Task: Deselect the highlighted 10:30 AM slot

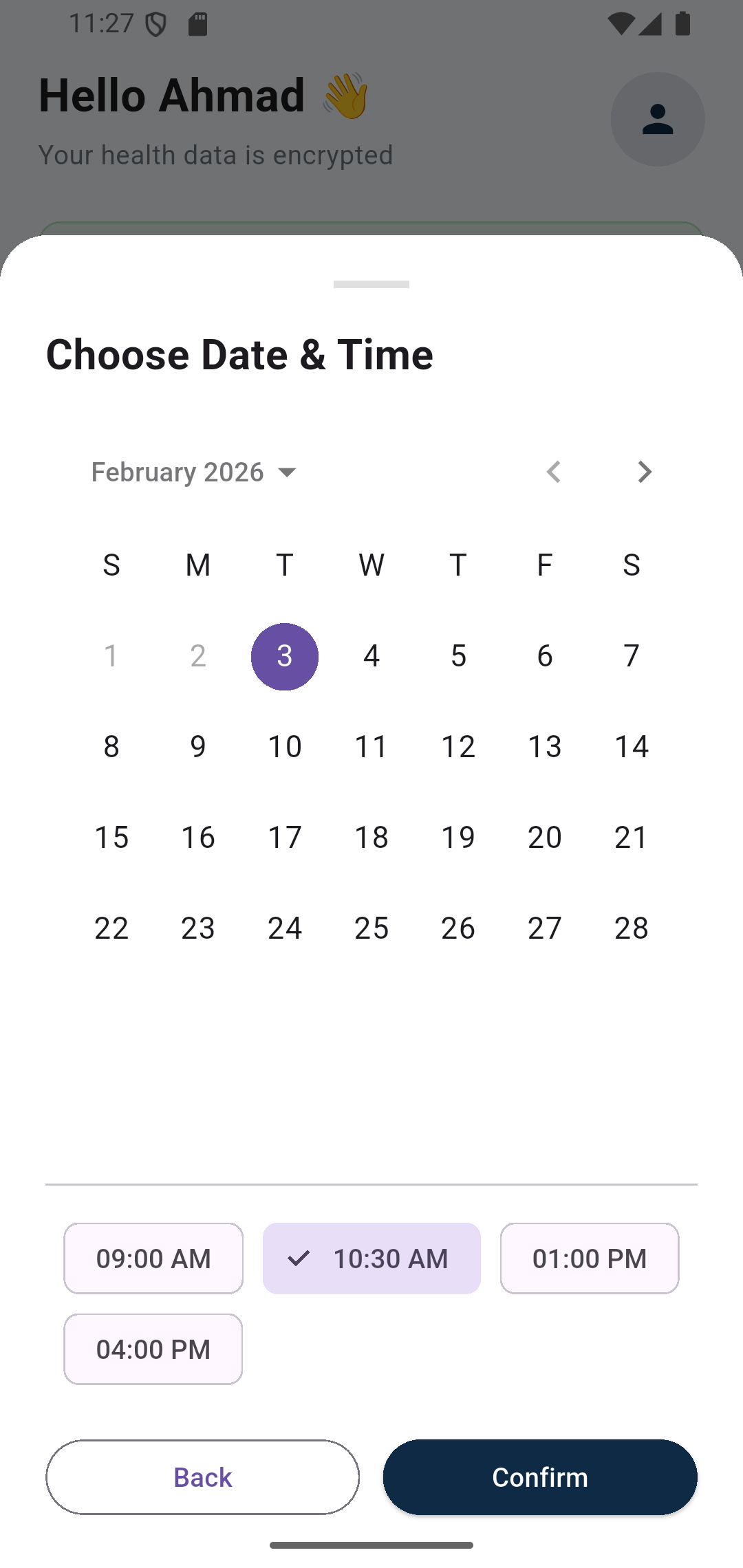Action: pos(371,1258)
